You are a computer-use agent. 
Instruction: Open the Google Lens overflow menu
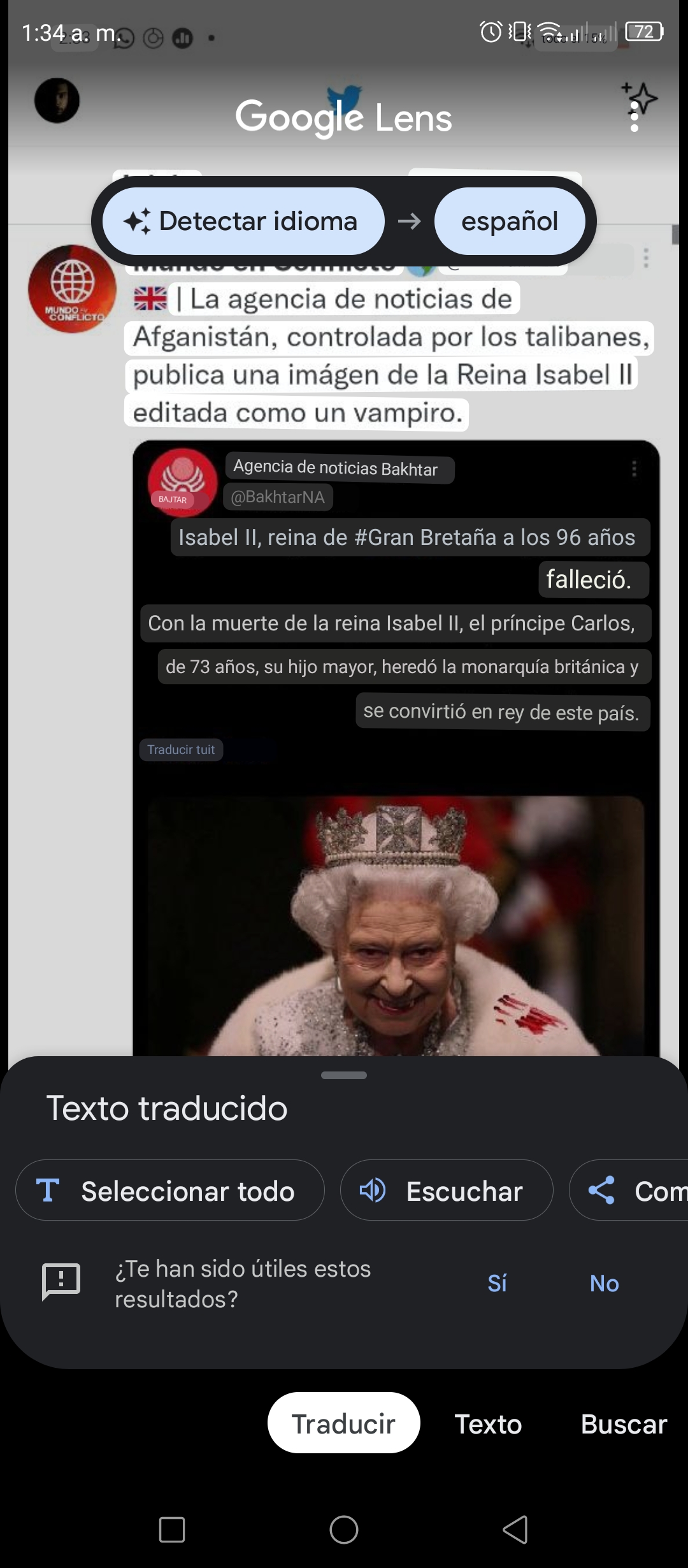pos(634,117)
